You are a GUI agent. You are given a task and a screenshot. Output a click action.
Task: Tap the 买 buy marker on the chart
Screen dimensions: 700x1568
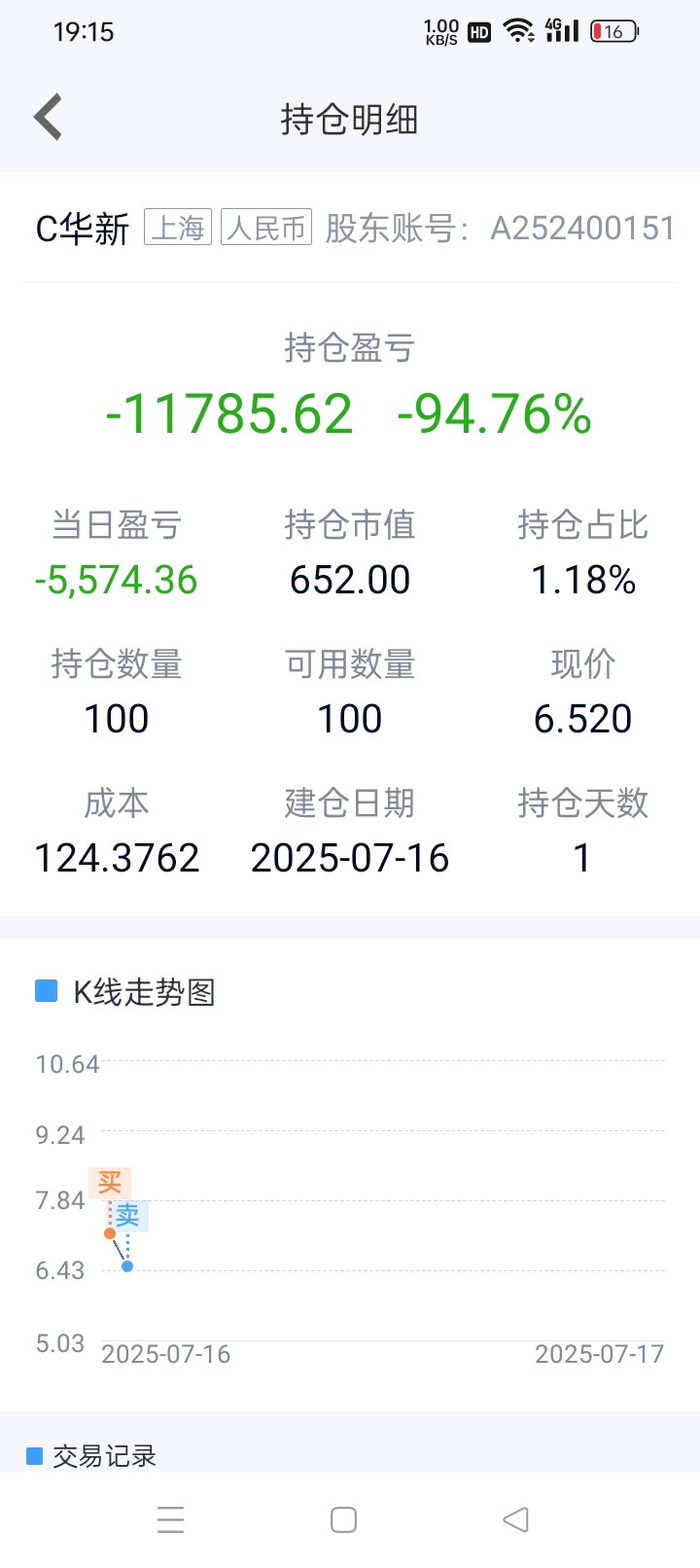[x=110, y=1182]
